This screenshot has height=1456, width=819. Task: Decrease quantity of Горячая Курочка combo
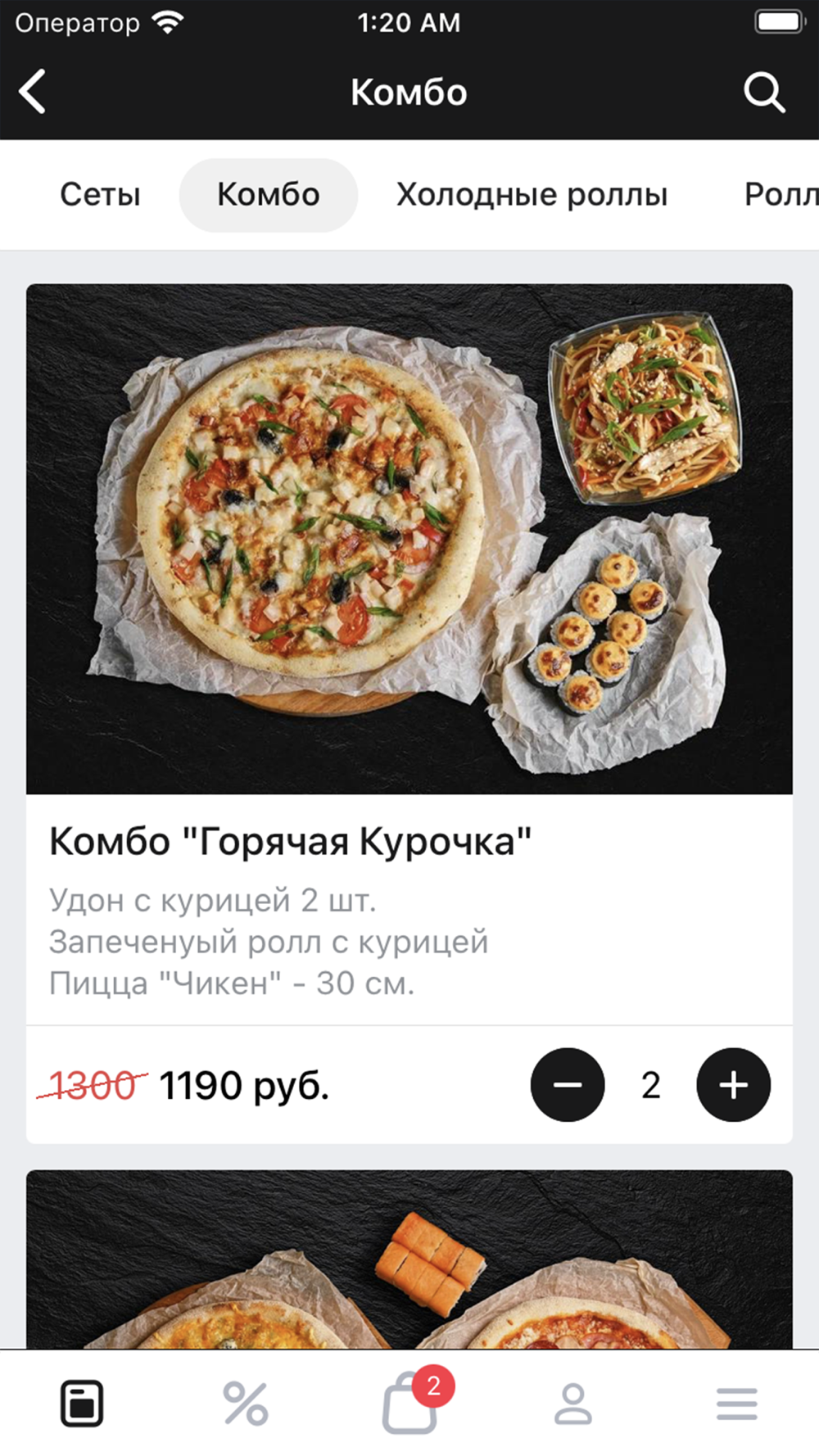(x=568, y=1084)
